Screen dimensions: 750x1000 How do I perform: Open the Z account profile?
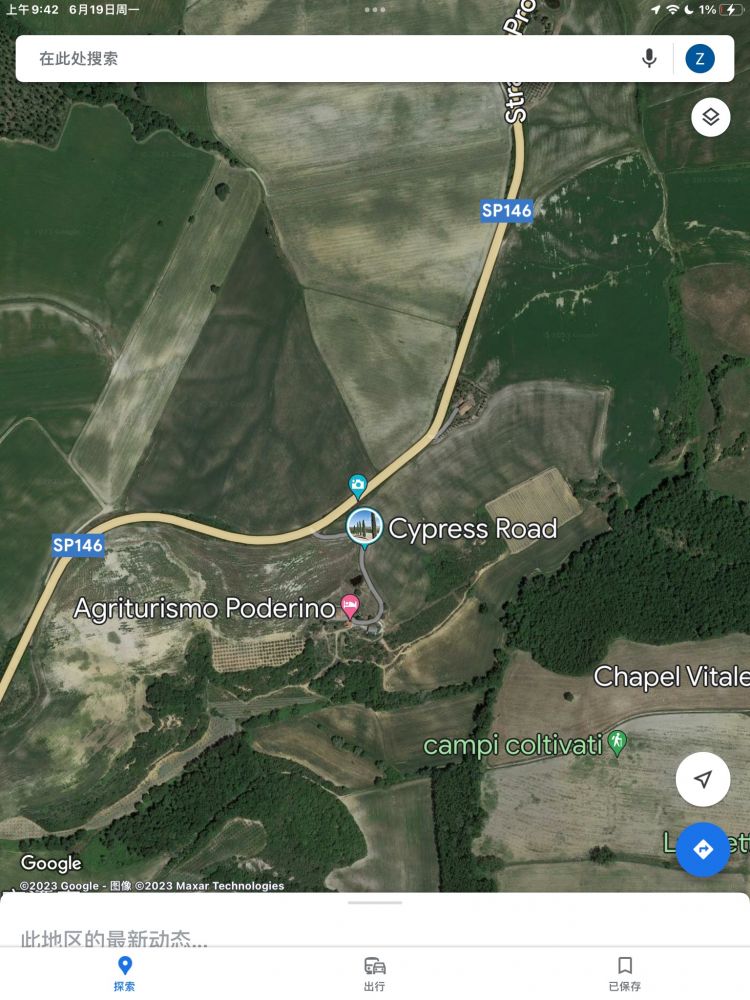tap(700, 59)
